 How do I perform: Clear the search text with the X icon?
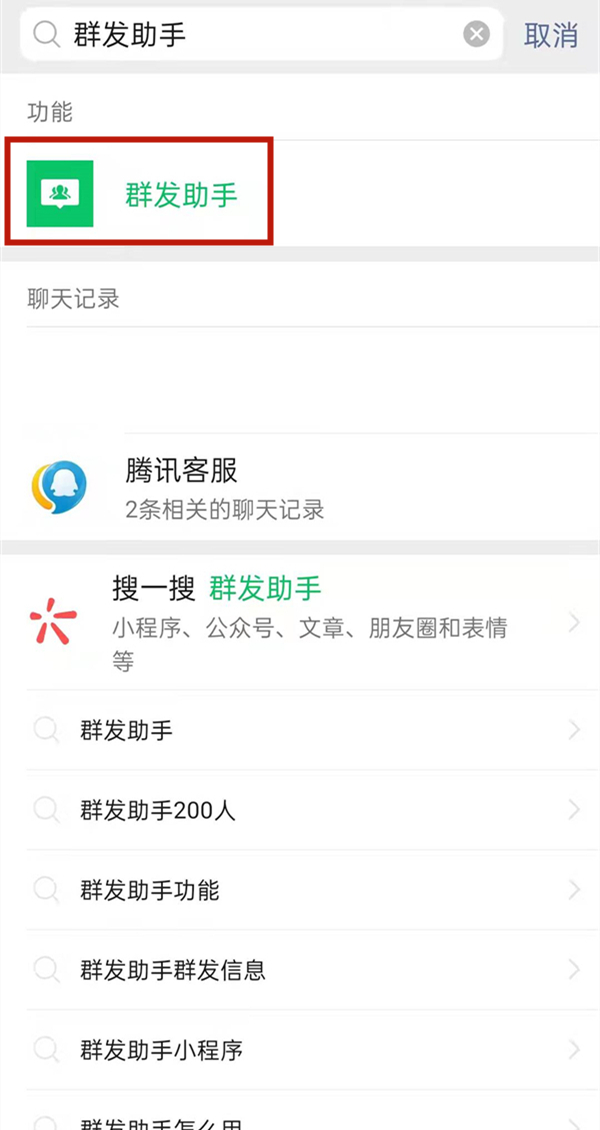coord(477,35)
